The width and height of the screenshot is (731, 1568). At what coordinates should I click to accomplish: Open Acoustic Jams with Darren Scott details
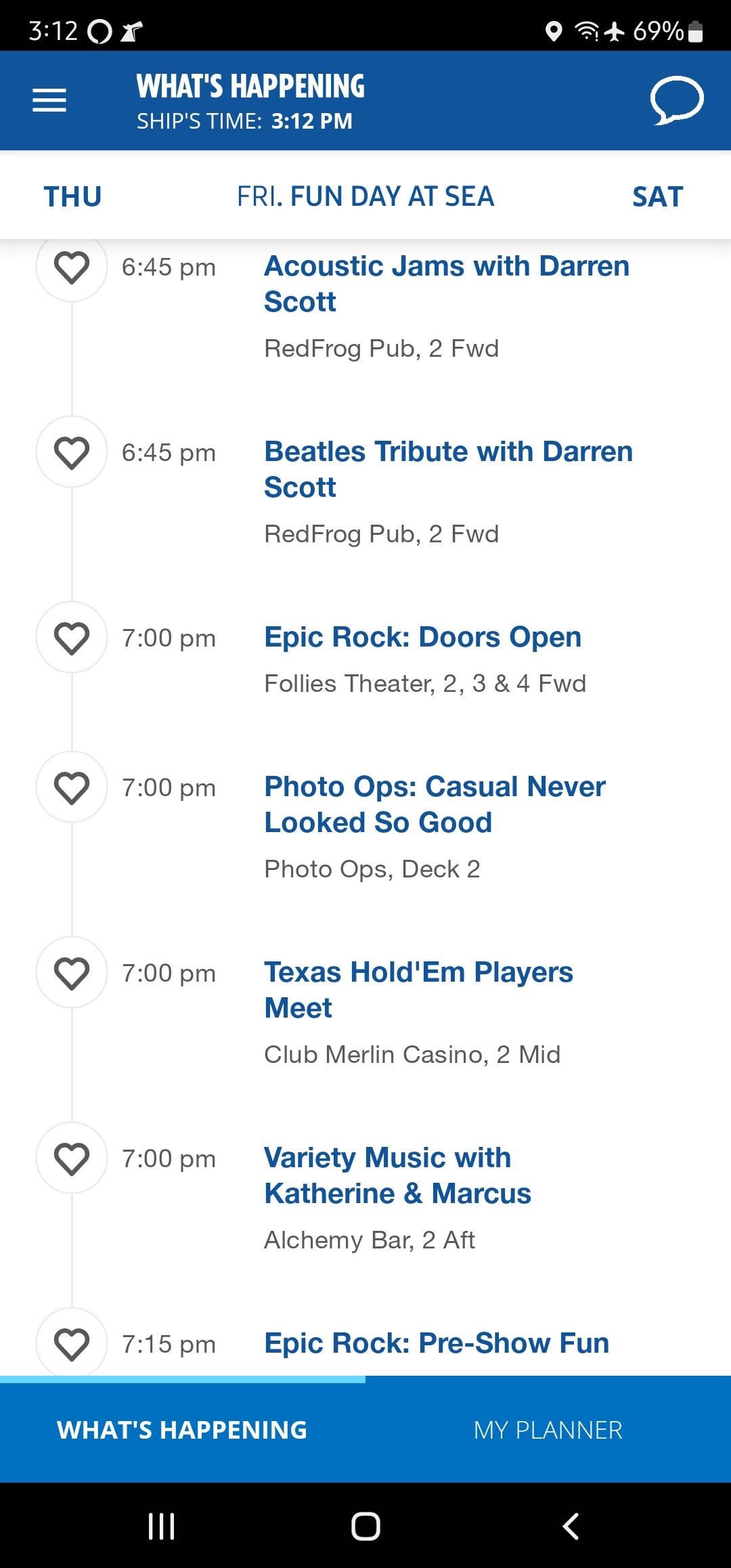pyautogui.click(x=447, y=284)
